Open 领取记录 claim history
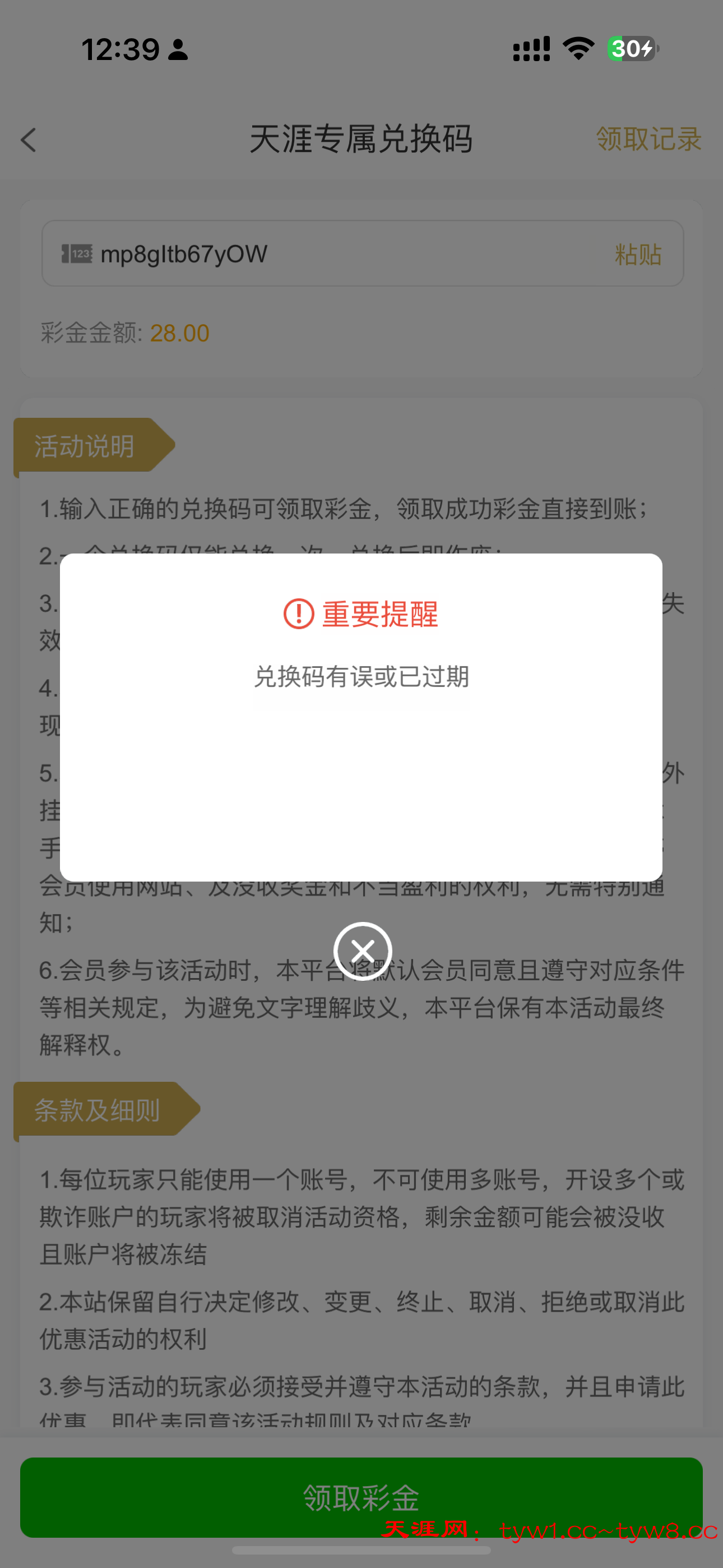723x1568 pixels. 648,140
